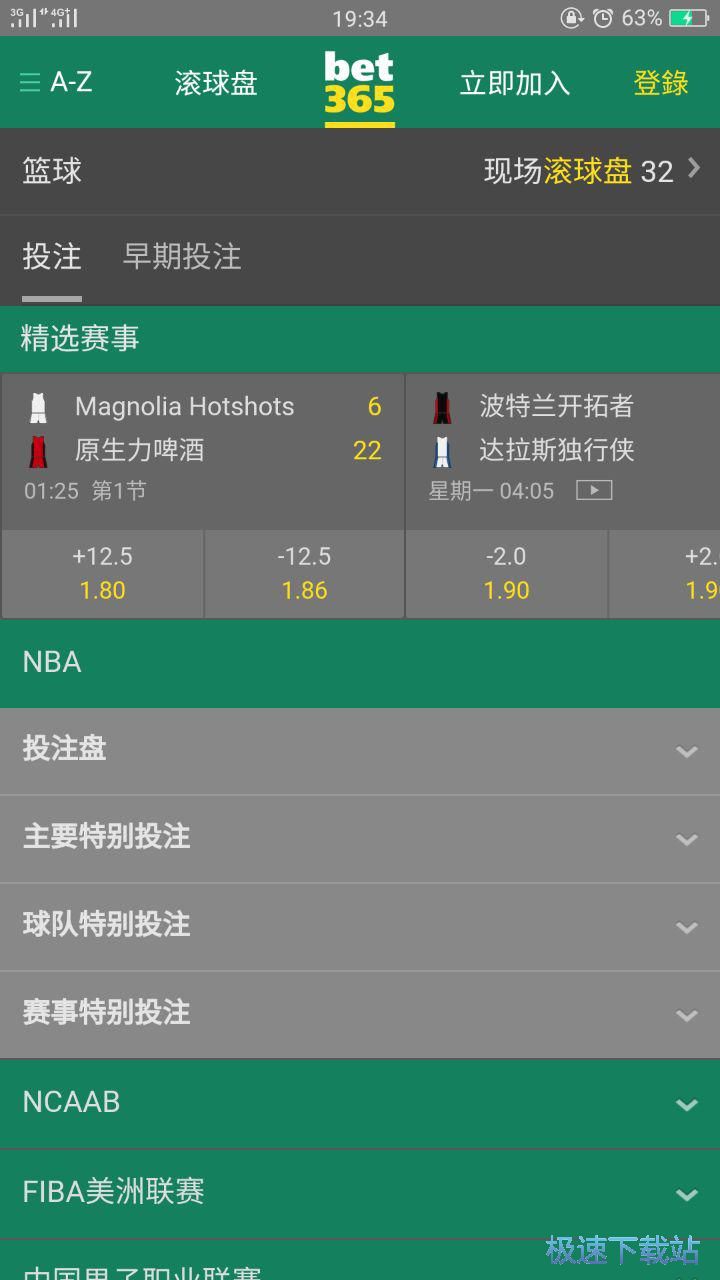The image size is (720, 1280).
Task: Select the 投注 tab
Action: coord(52,257)
